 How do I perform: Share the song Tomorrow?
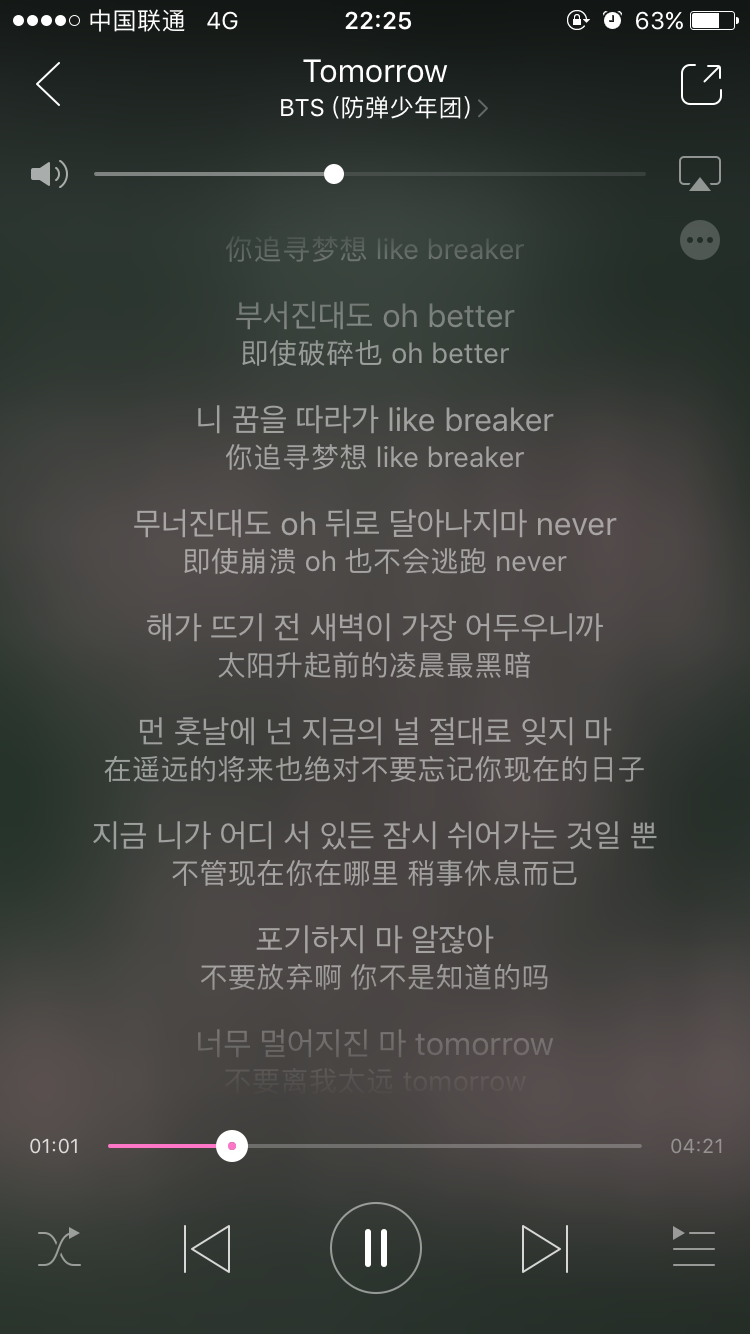pyautogui.click(x=701, y=84)
